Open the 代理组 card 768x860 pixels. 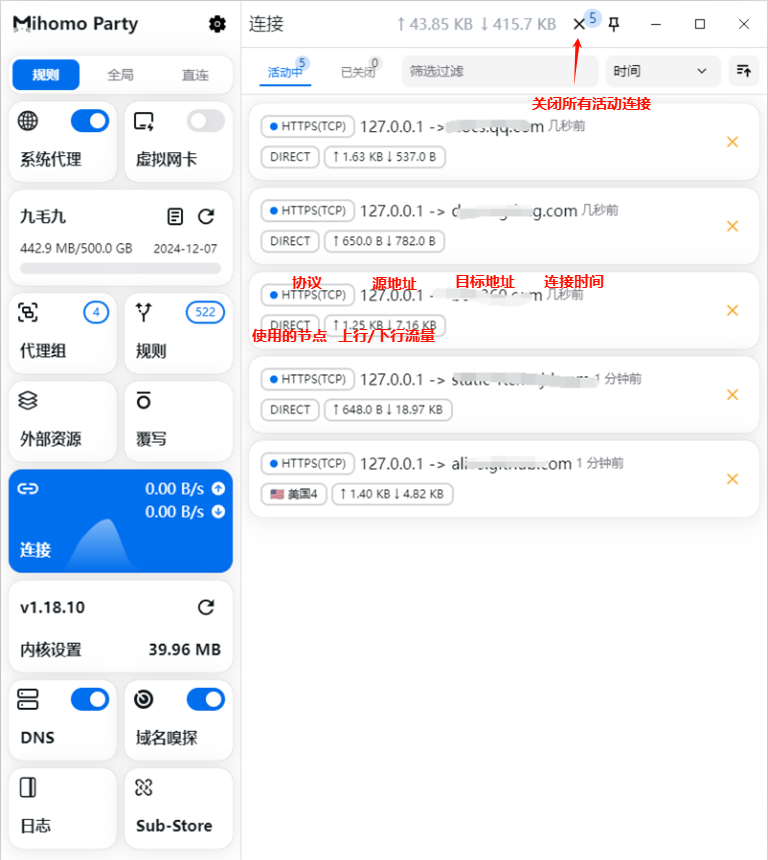[62, 333]
